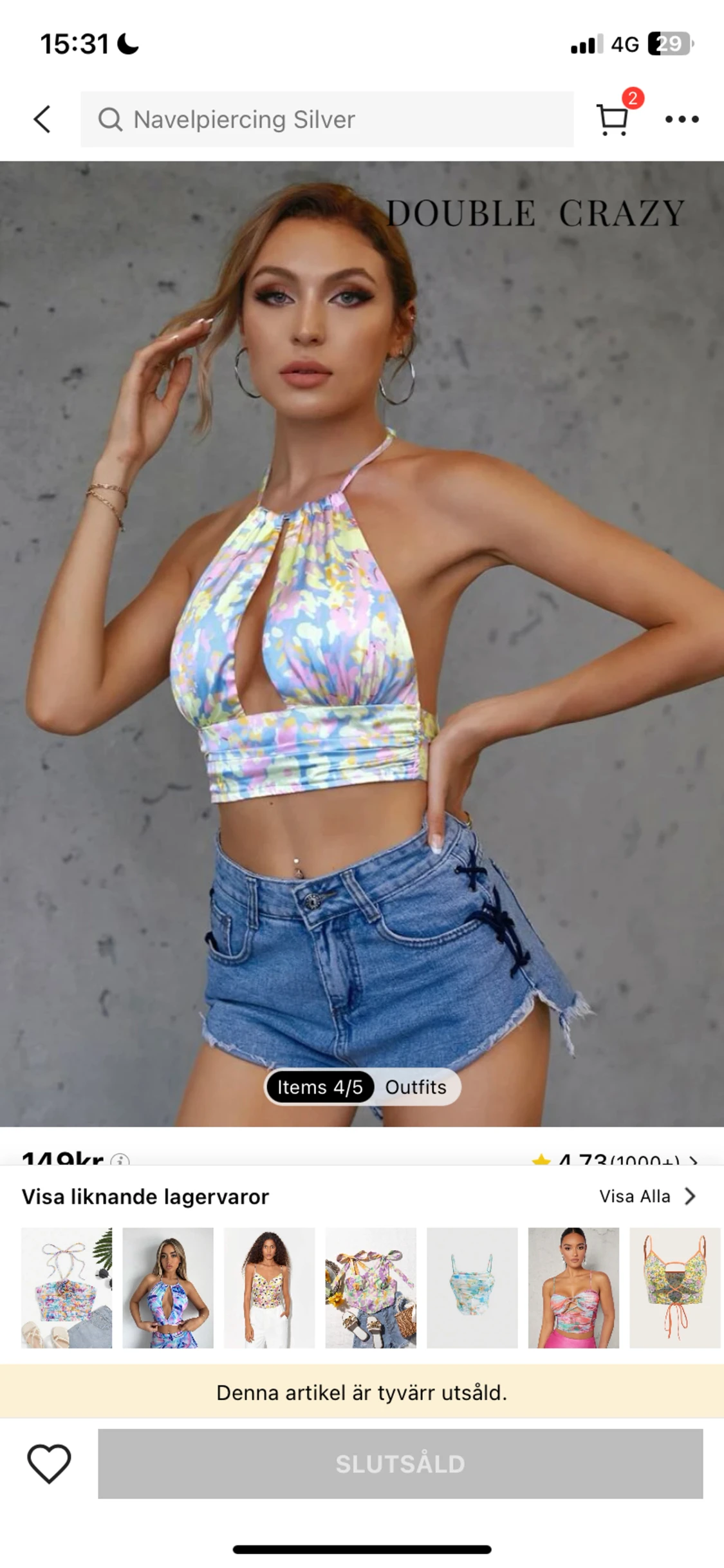Tap the greyed-out SLUTSÅLD button
Viewport: 724px width, 1568px height.
click(400, 1464)
